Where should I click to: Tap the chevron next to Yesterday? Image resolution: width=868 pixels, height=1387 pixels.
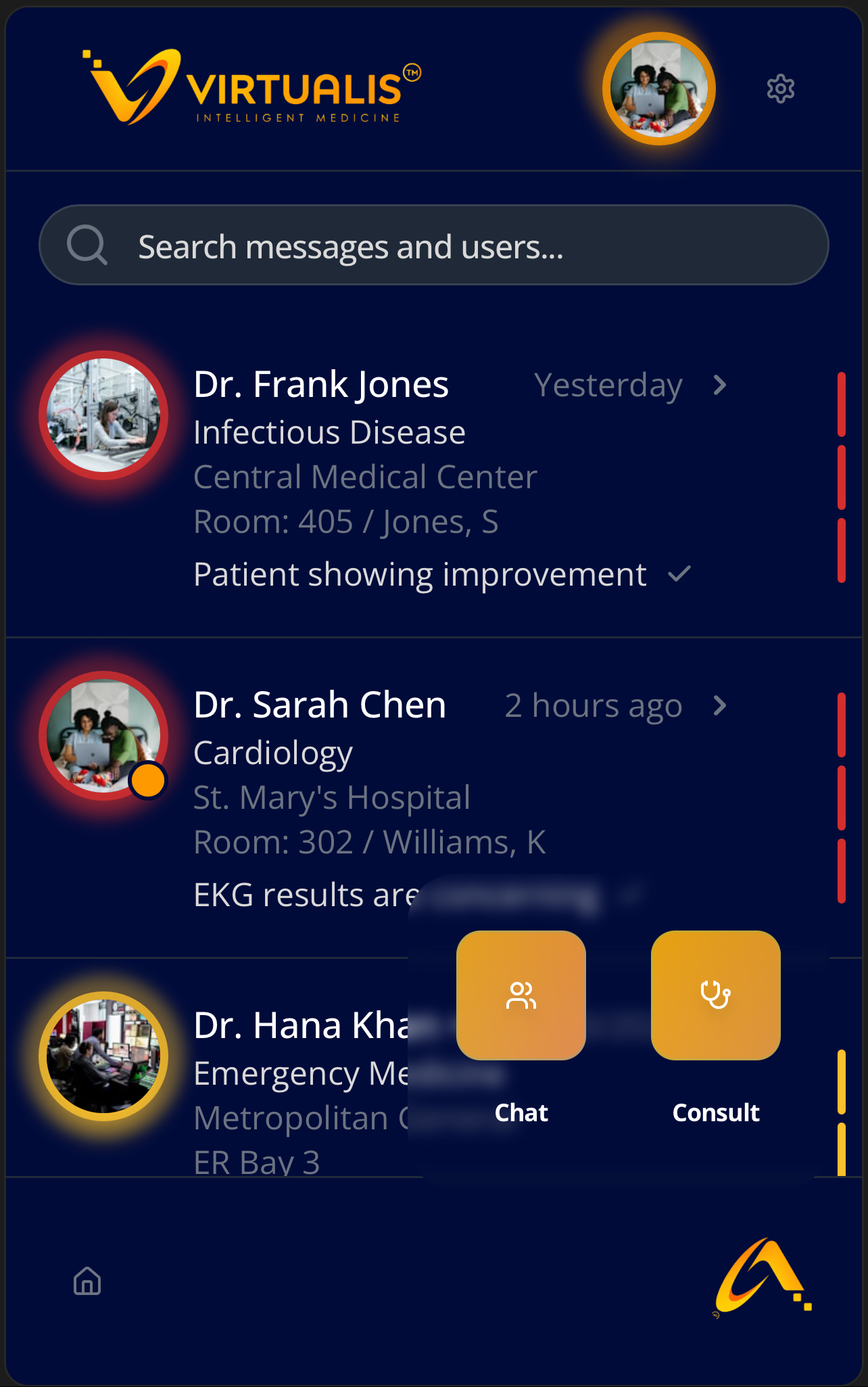pos(720,385)
